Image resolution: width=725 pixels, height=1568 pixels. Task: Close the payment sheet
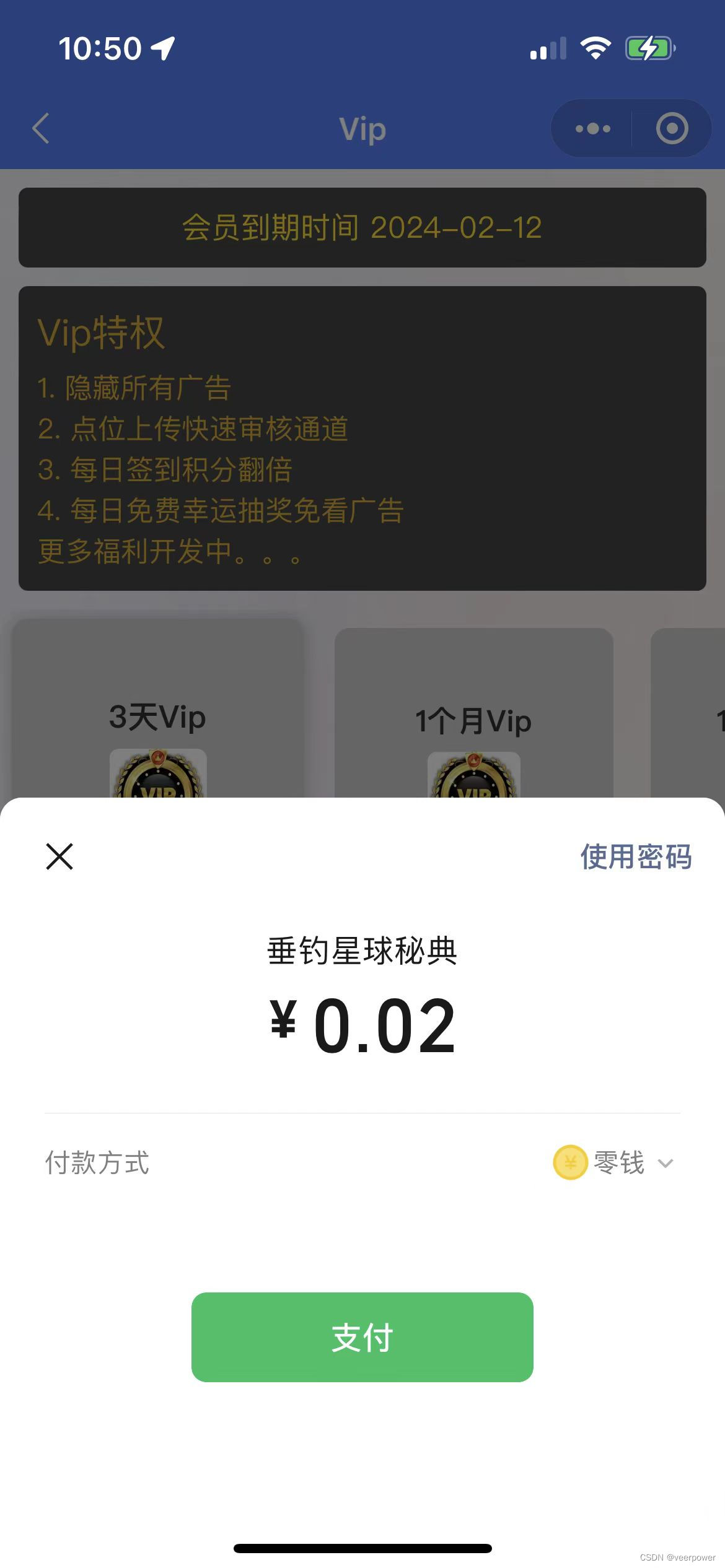[x=59, y=856]
